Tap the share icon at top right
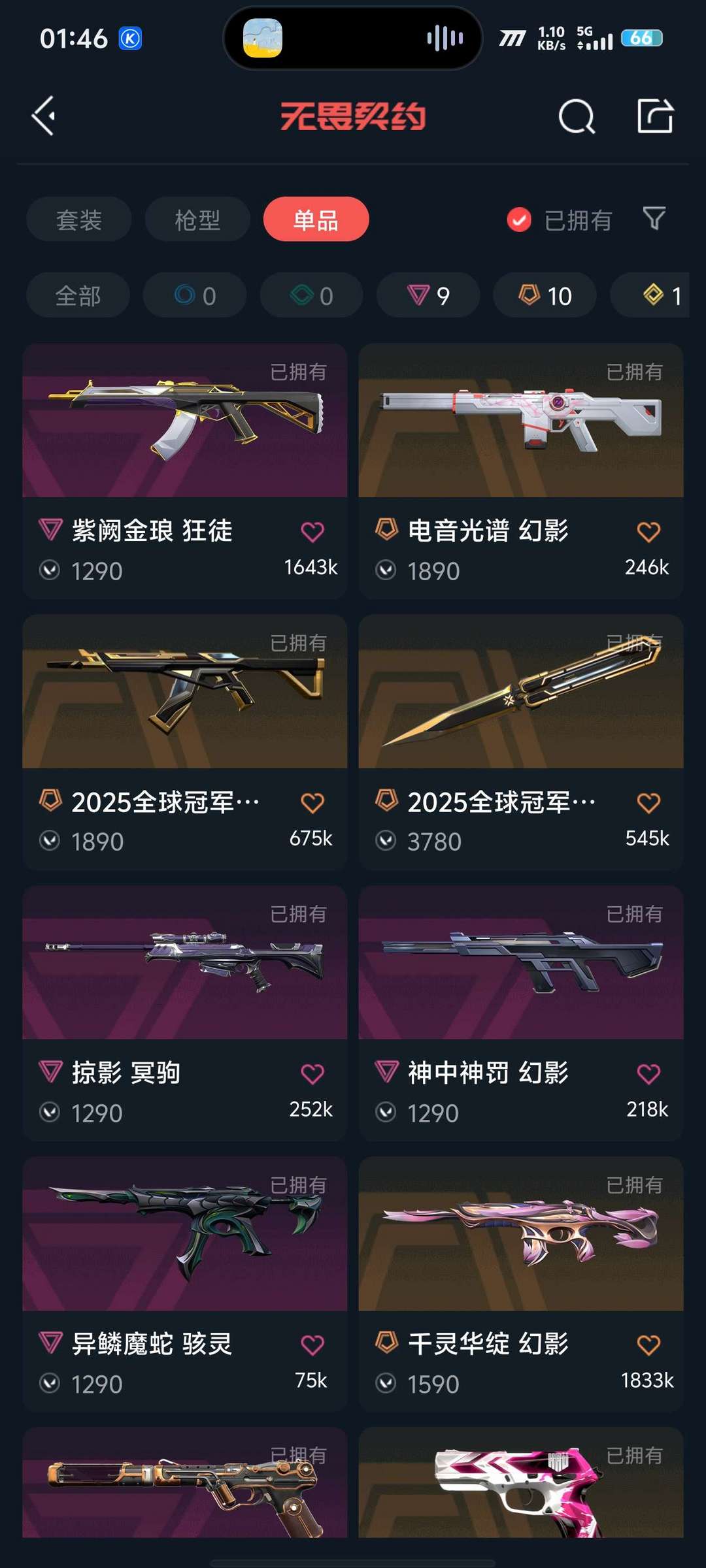This screenshot has height=1568, width=706. click(x=656, y=118)
